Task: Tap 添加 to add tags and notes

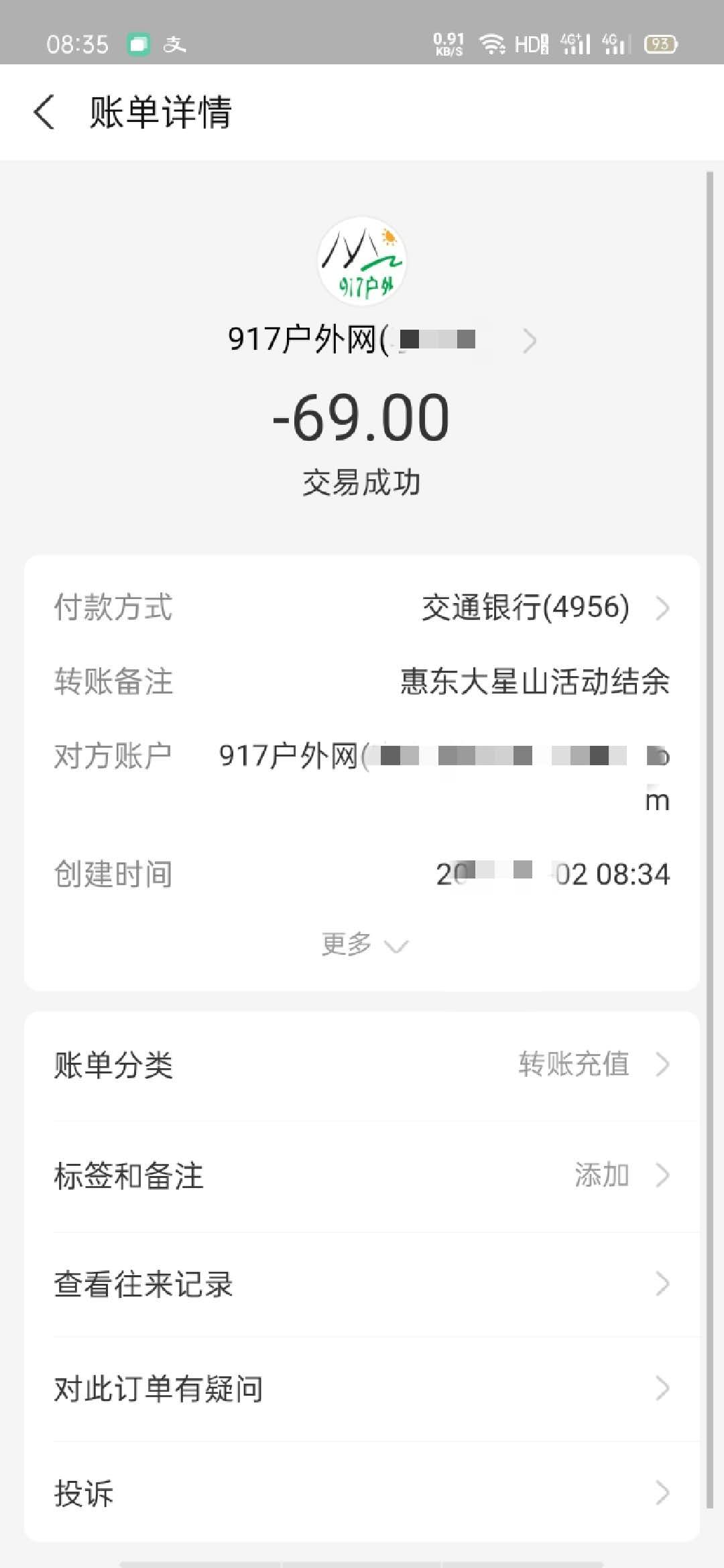Action: (x=603, y=1175)
